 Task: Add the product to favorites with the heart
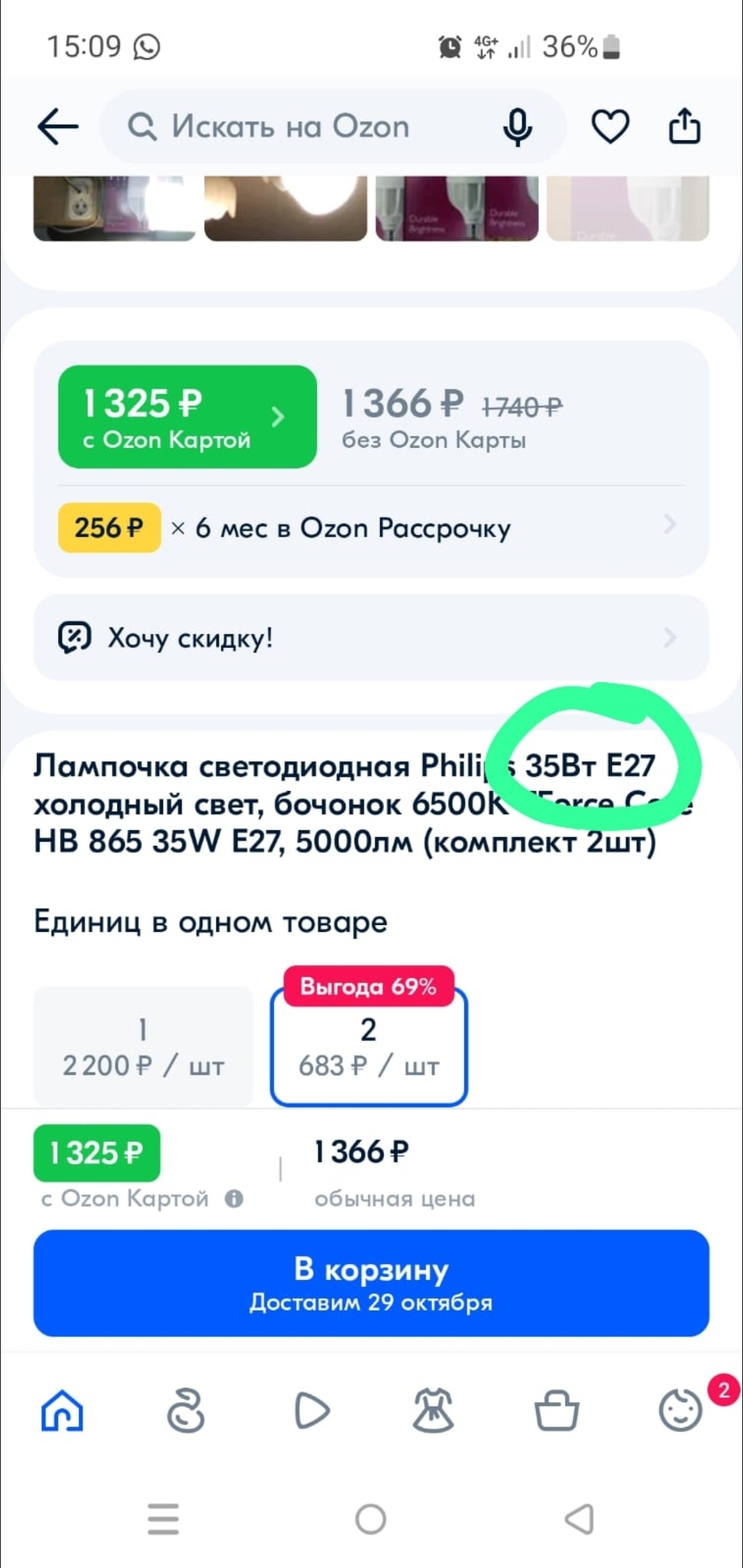coord(610,127)
